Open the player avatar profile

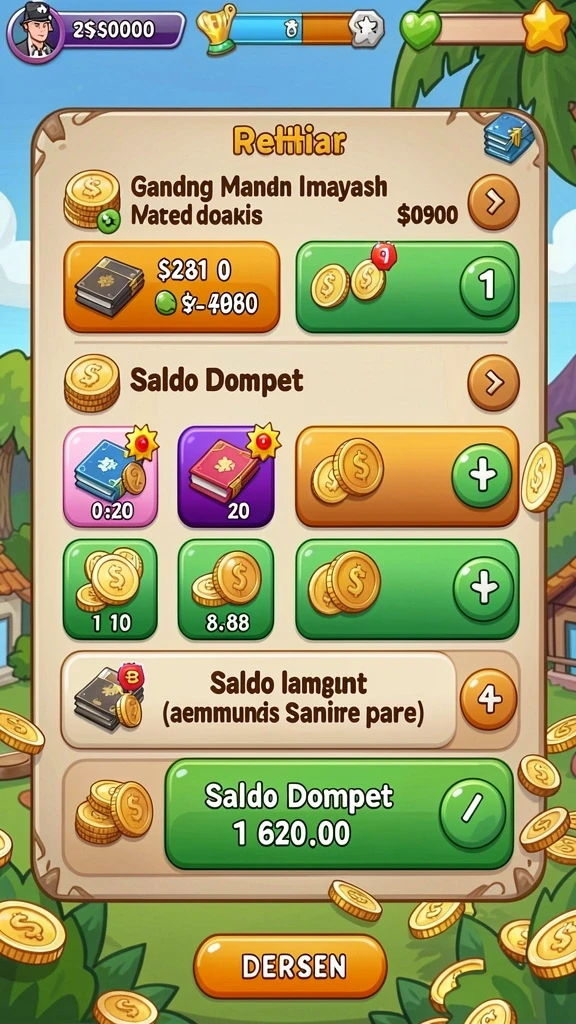(34, 29)
